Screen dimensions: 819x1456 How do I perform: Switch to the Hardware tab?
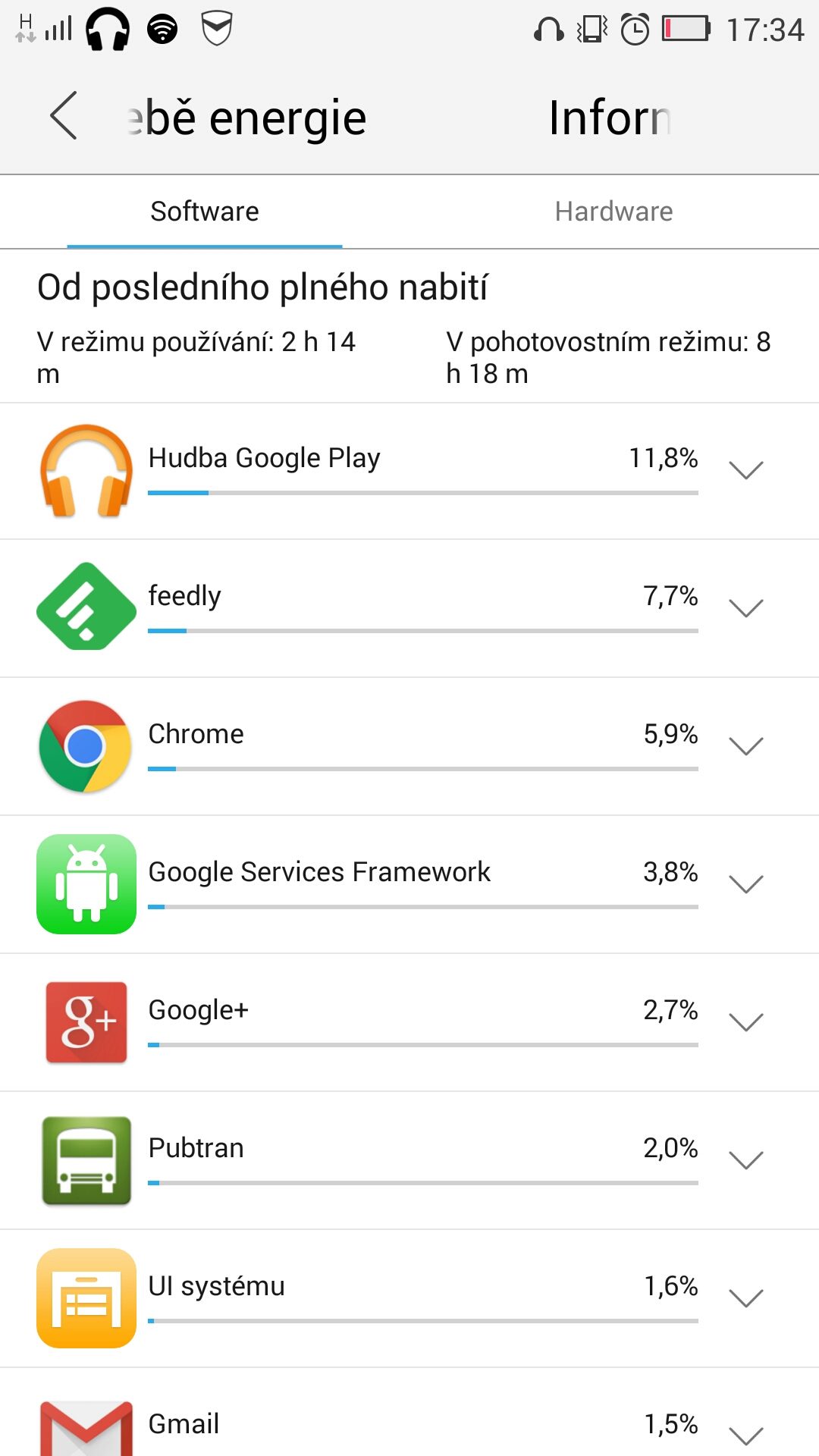pos(614,212)
